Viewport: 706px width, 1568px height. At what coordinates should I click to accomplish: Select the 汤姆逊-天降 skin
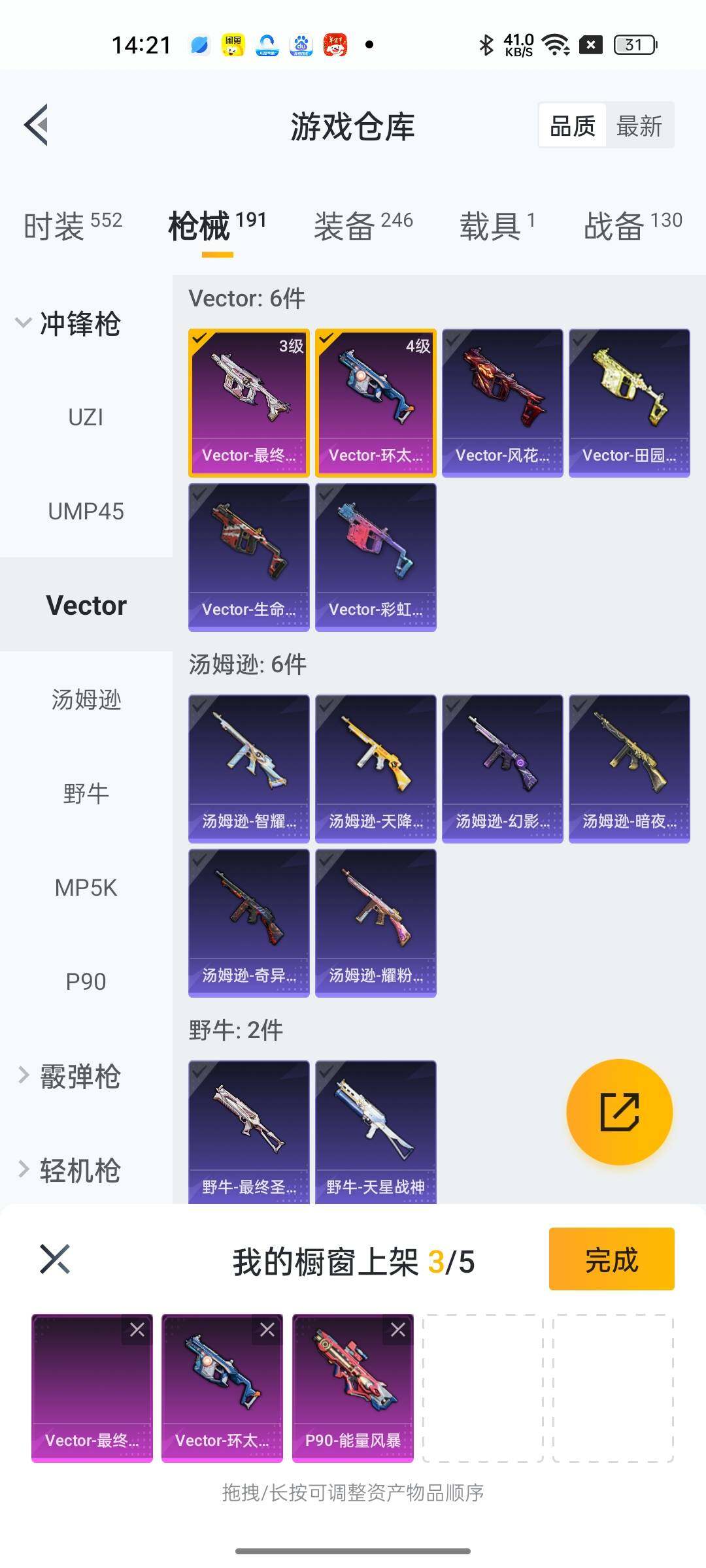[x=375, y=768]
